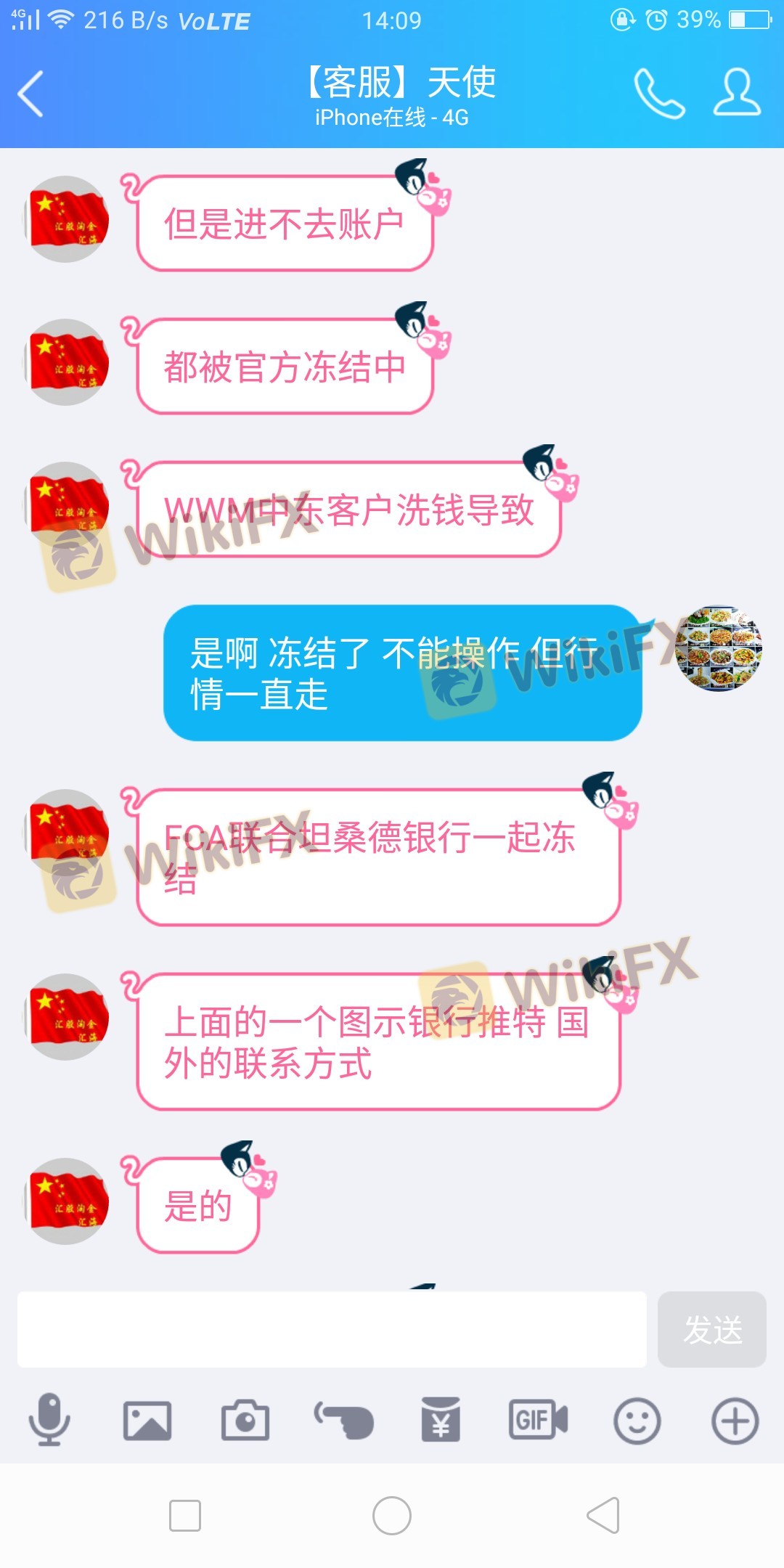Send a poke with the pointing-hand icon
The image size is (784, 1568).
click(x=343, y=1420)
